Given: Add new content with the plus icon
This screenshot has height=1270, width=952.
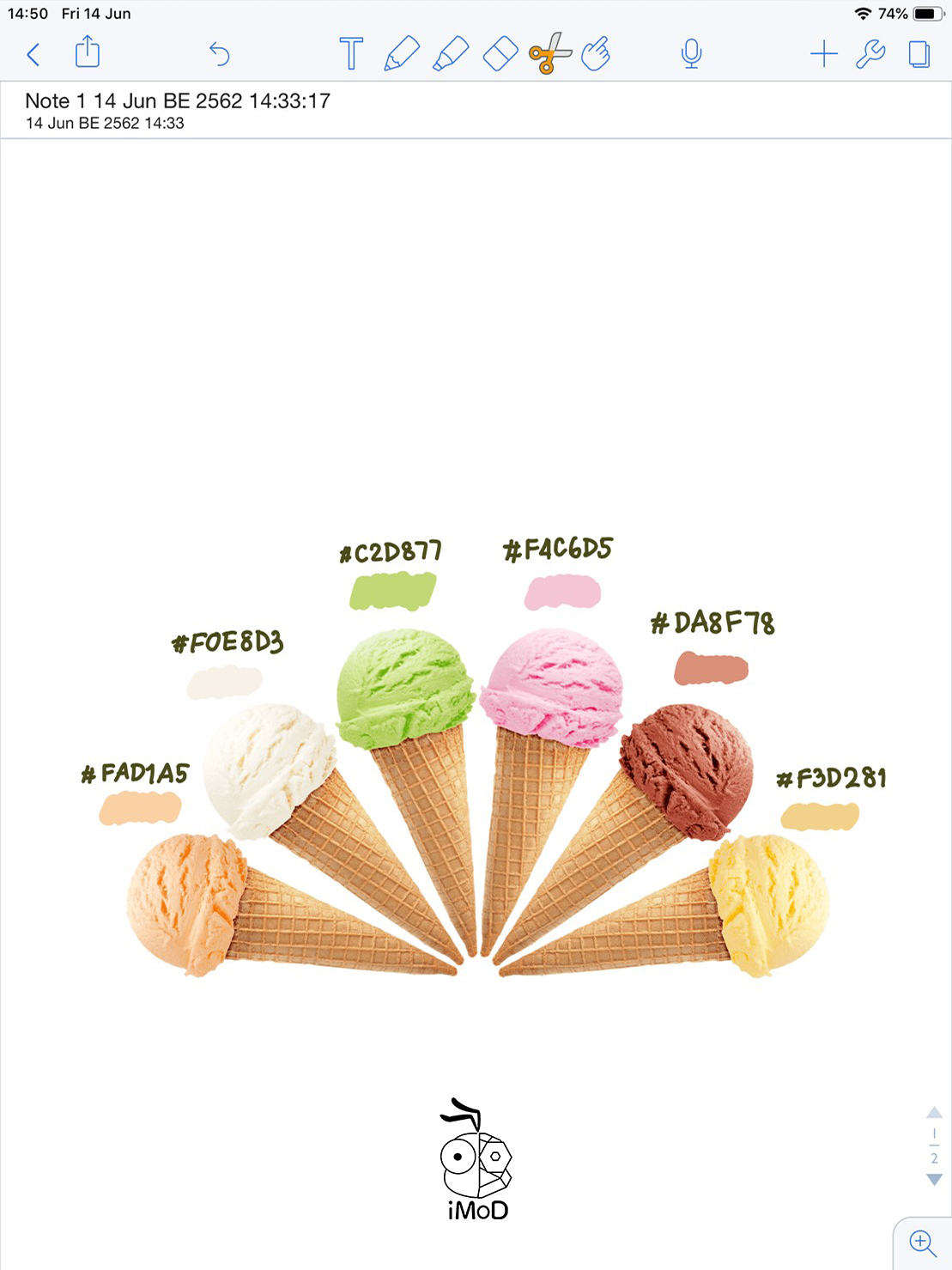Looking at the screenshot, I should tap(823, 54).
